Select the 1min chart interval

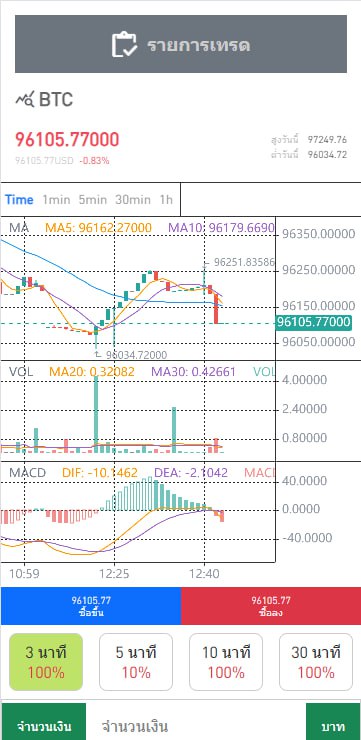[56, 200]
